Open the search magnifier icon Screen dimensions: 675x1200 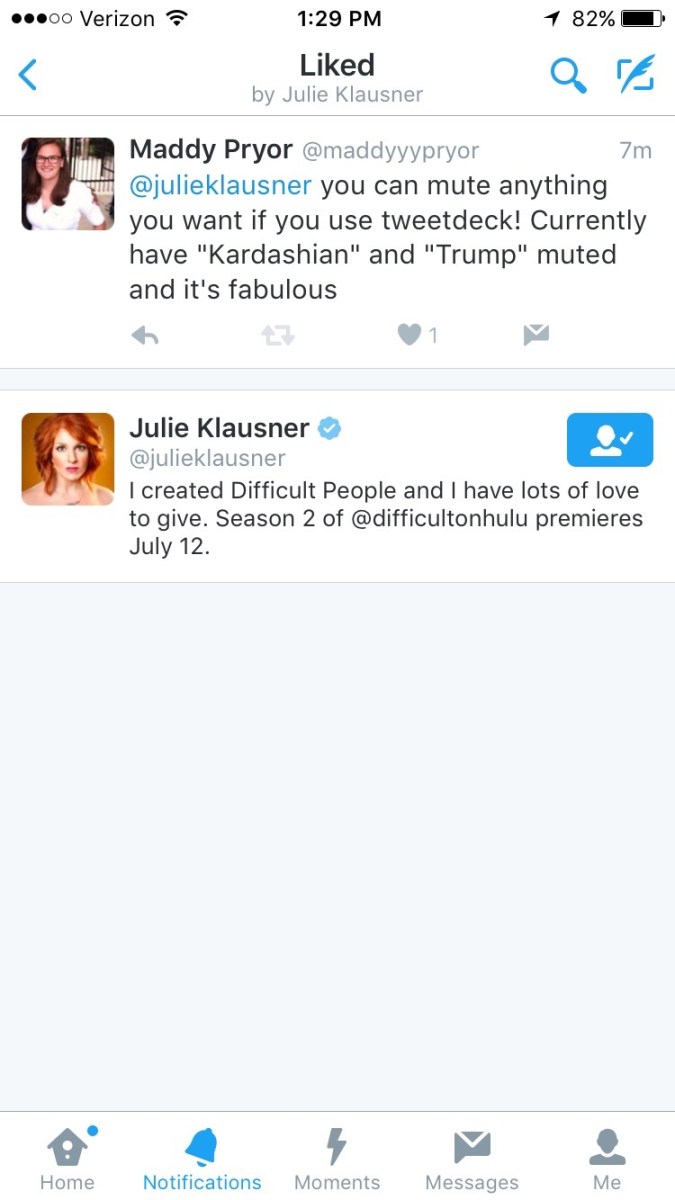(567, 75)
